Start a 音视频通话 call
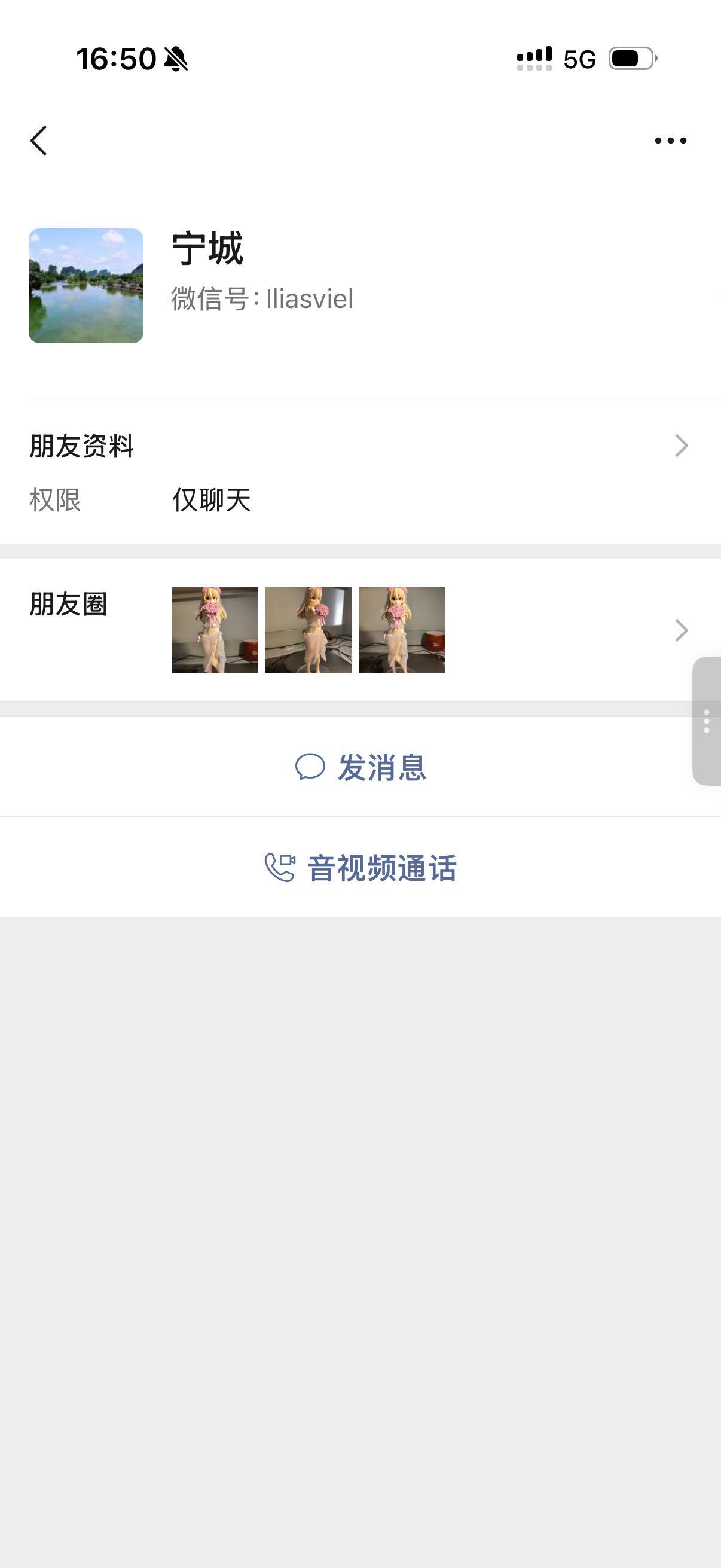This screenshot has width=721, height=1568. tap(360, 867)
